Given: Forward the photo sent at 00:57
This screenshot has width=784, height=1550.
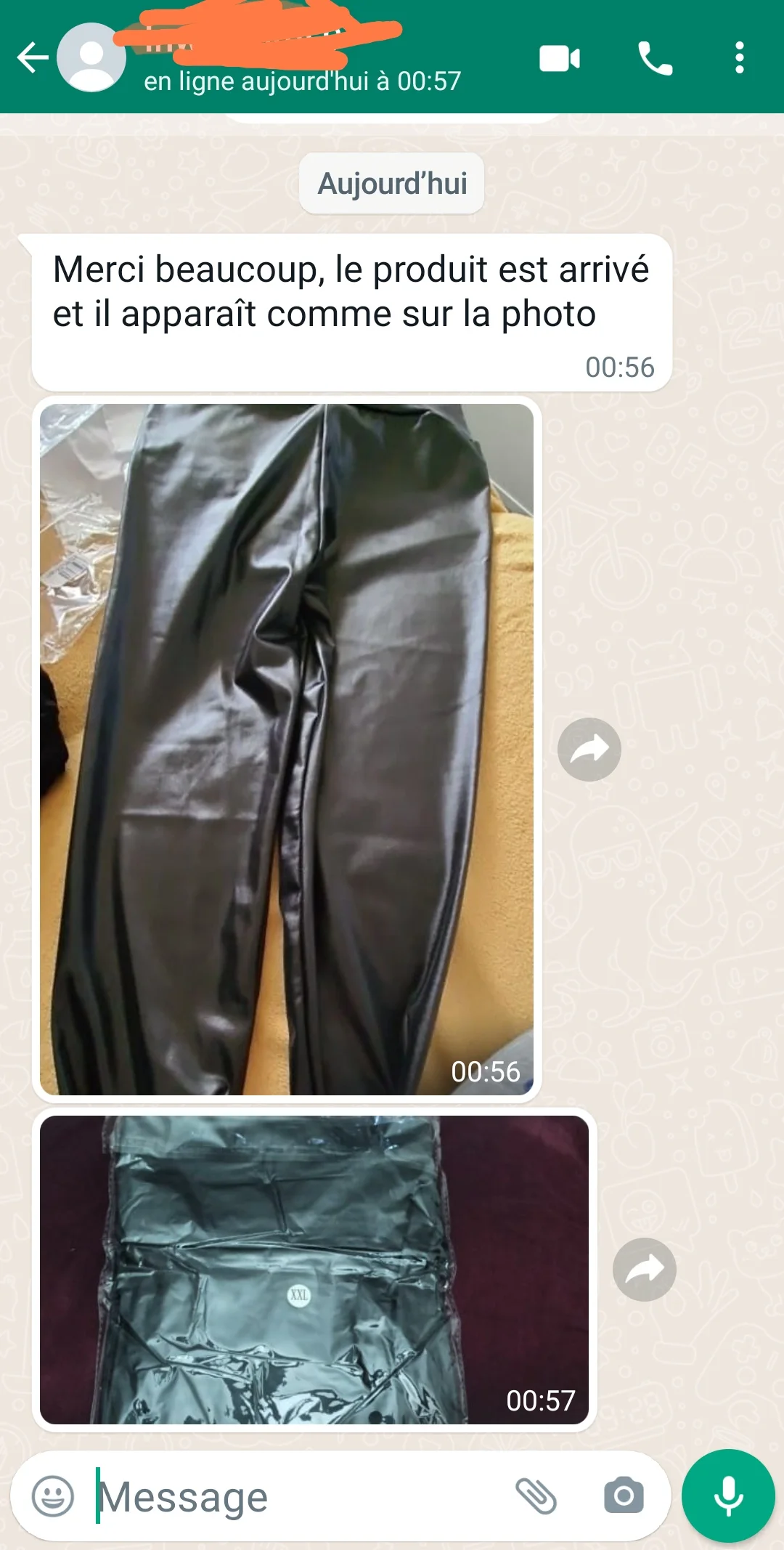Looking at the screenshot, I should coord(644,1269).
